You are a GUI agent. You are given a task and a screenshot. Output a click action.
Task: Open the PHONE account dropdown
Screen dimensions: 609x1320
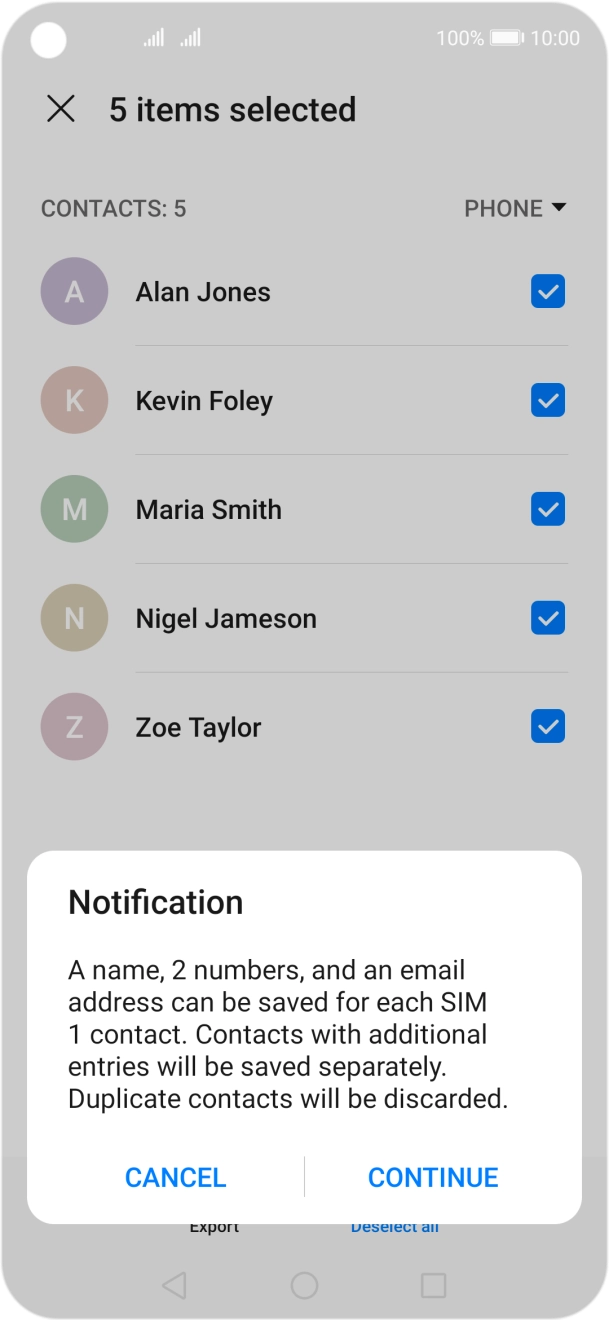(x=515, y=208)
